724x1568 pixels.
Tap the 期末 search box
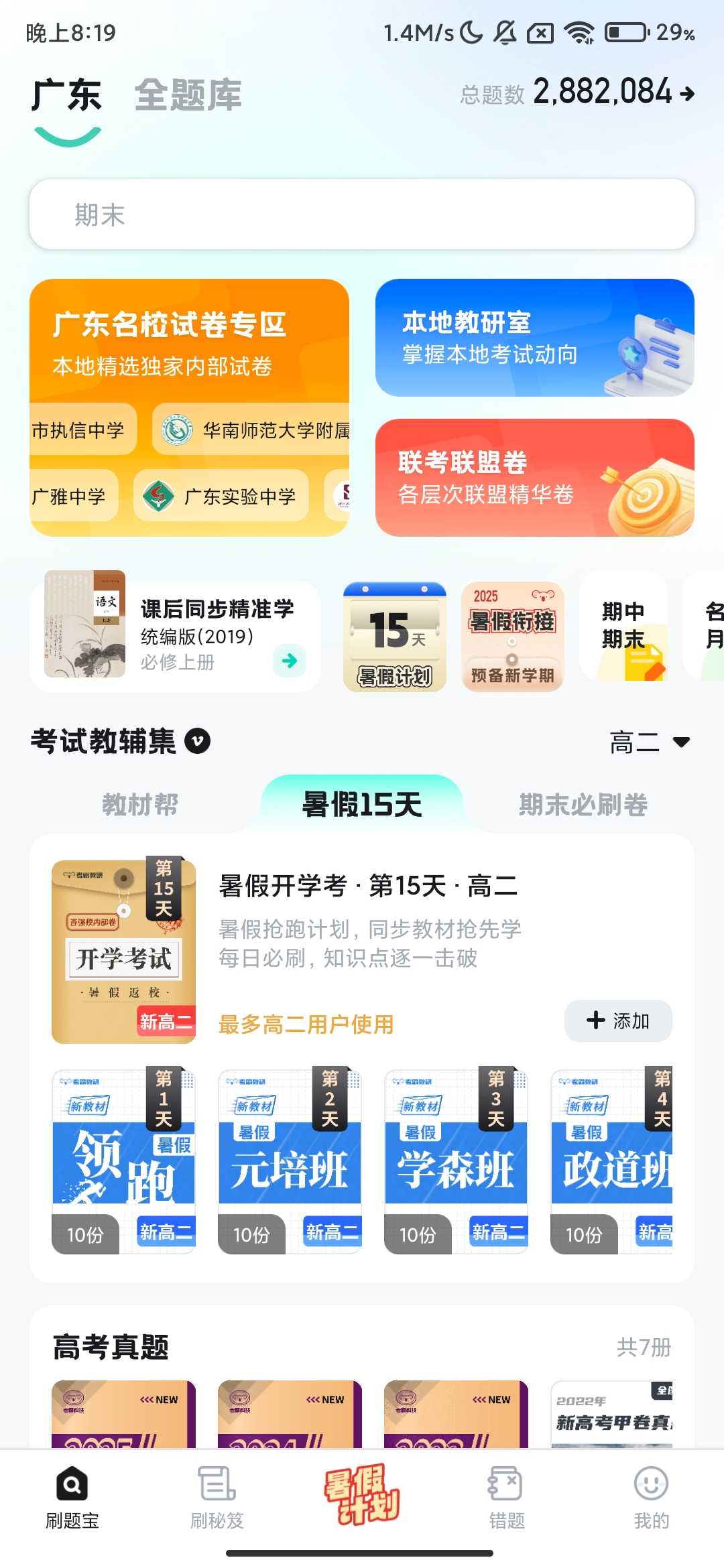(362, 215)
